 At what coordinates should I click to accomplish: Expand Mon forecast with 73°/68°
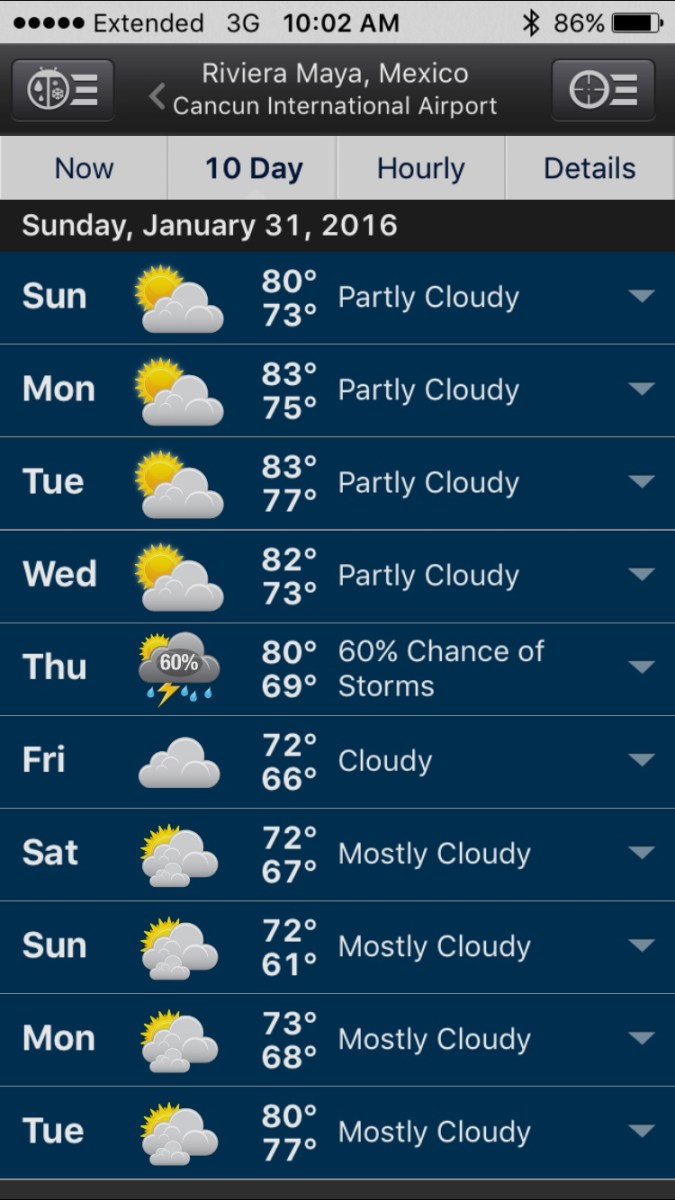[x=641, y=1039]
